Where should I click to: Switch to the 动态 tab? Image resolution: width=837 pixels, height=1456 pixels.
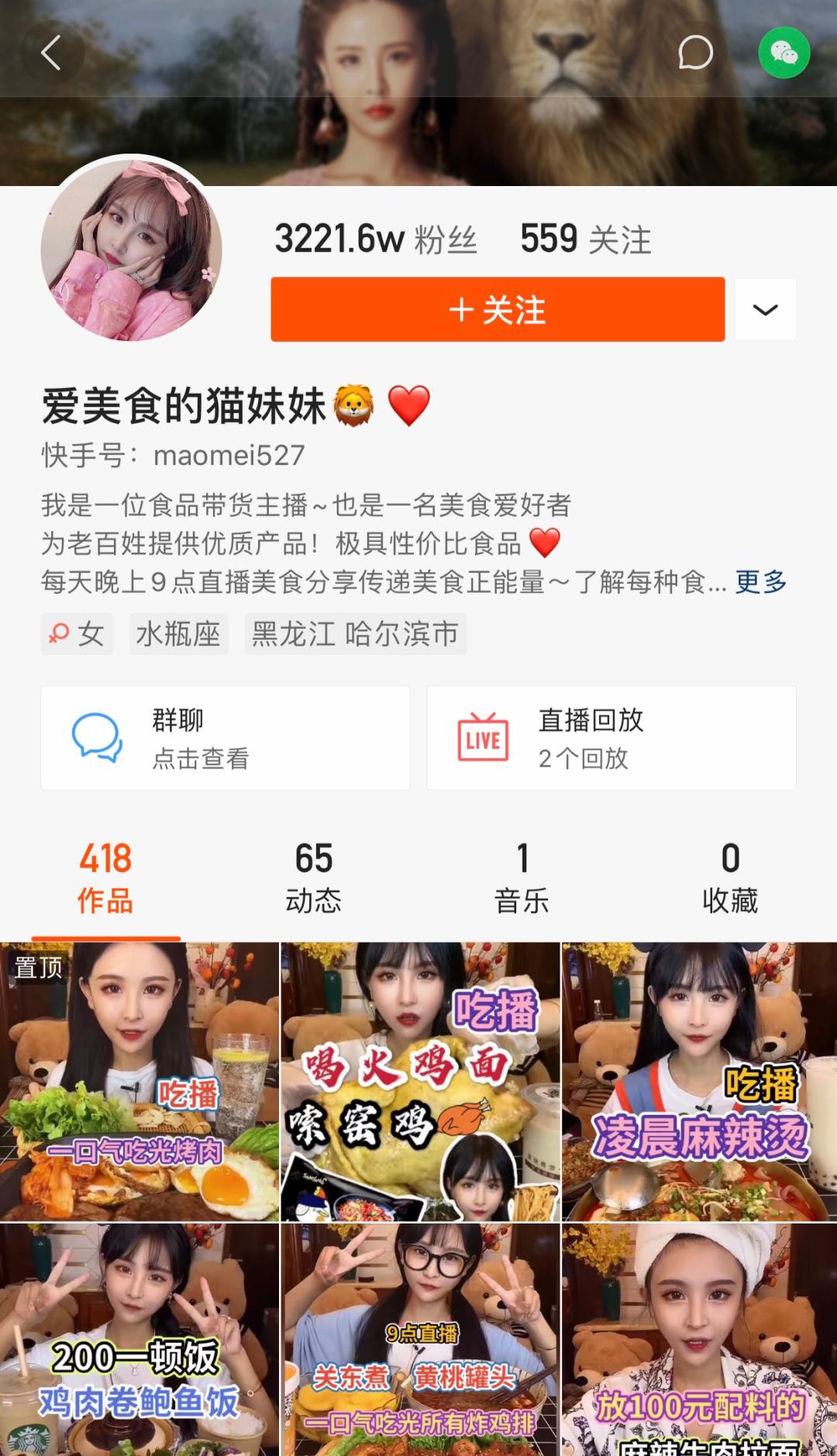click(x=313, y=878)
